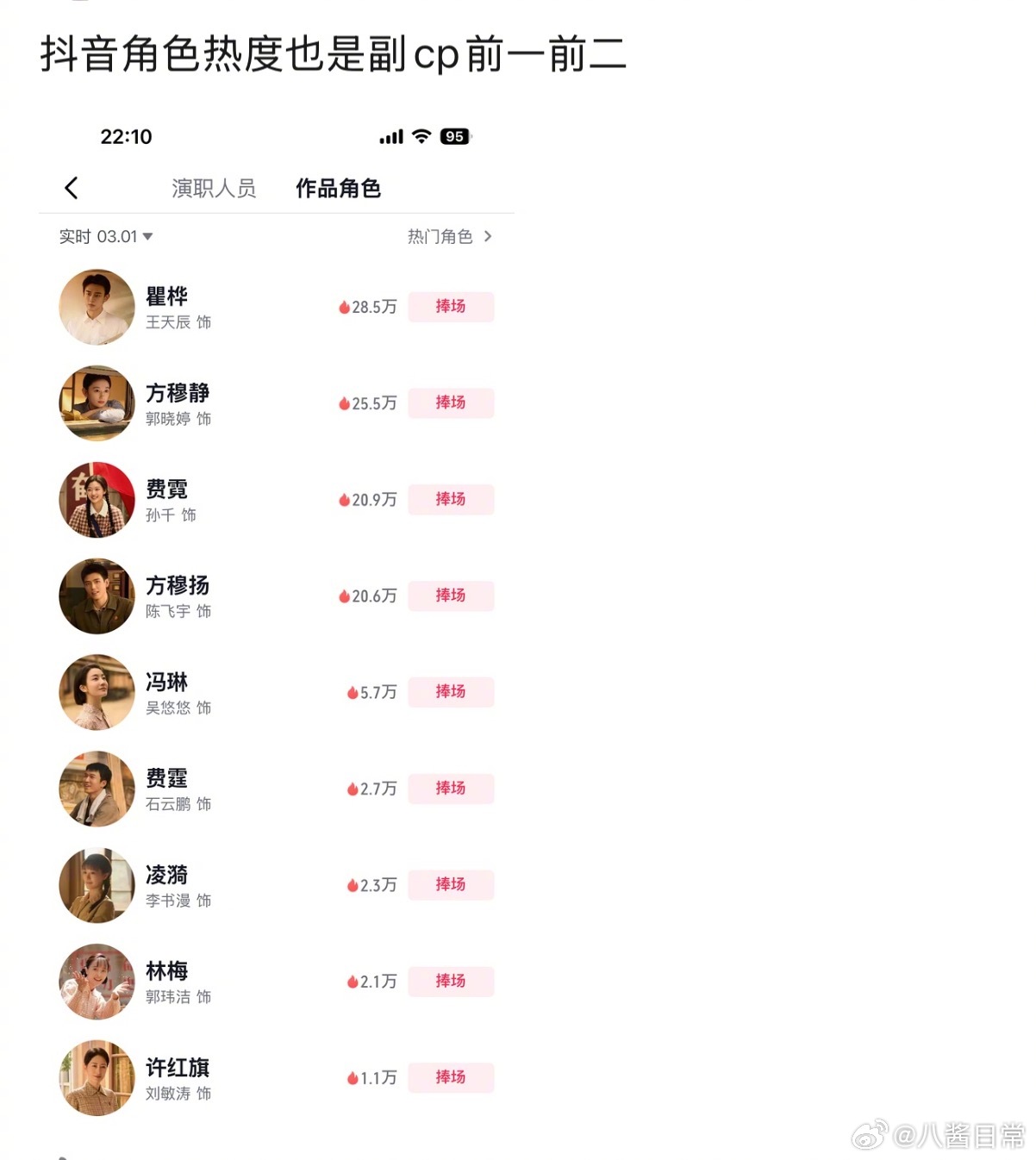Tap 捧场 next to 许红旗
Viewport: 1036px width, 1160px height.
[452, 1077]
